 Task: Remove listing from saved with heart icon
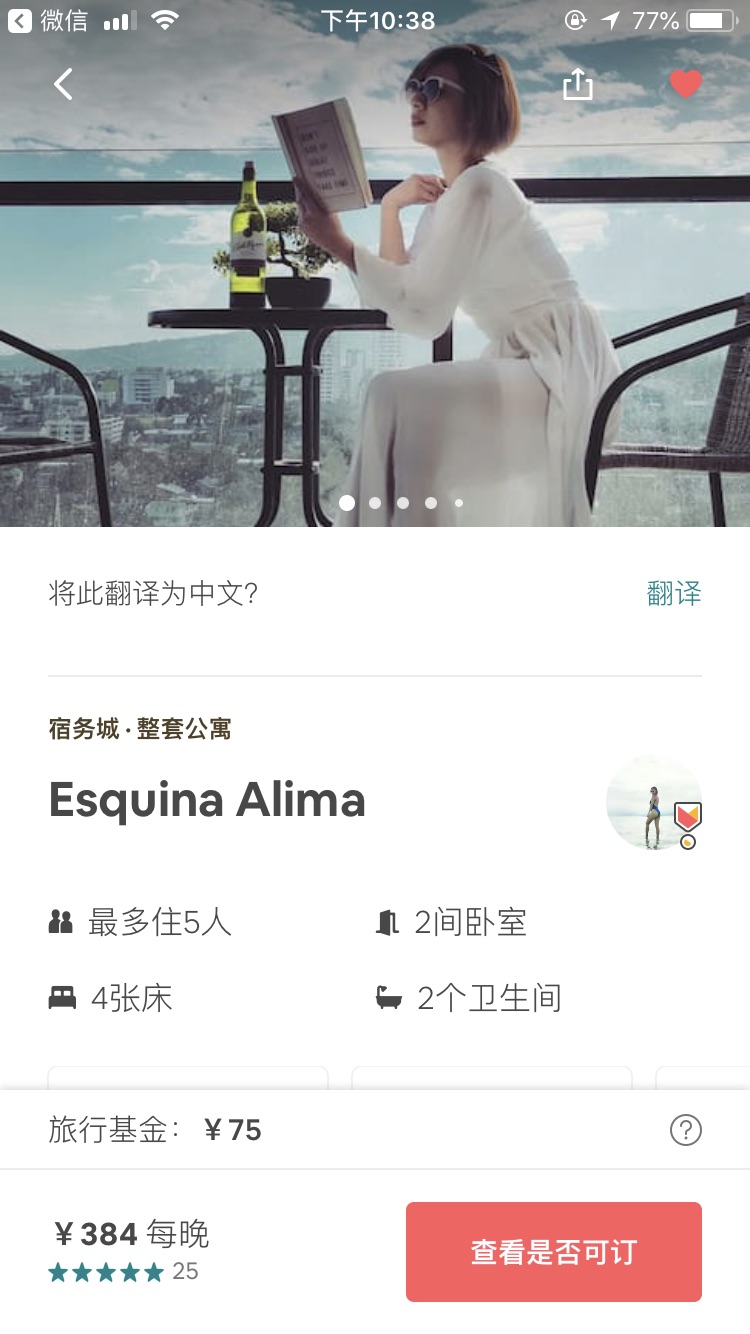point(686,85)
